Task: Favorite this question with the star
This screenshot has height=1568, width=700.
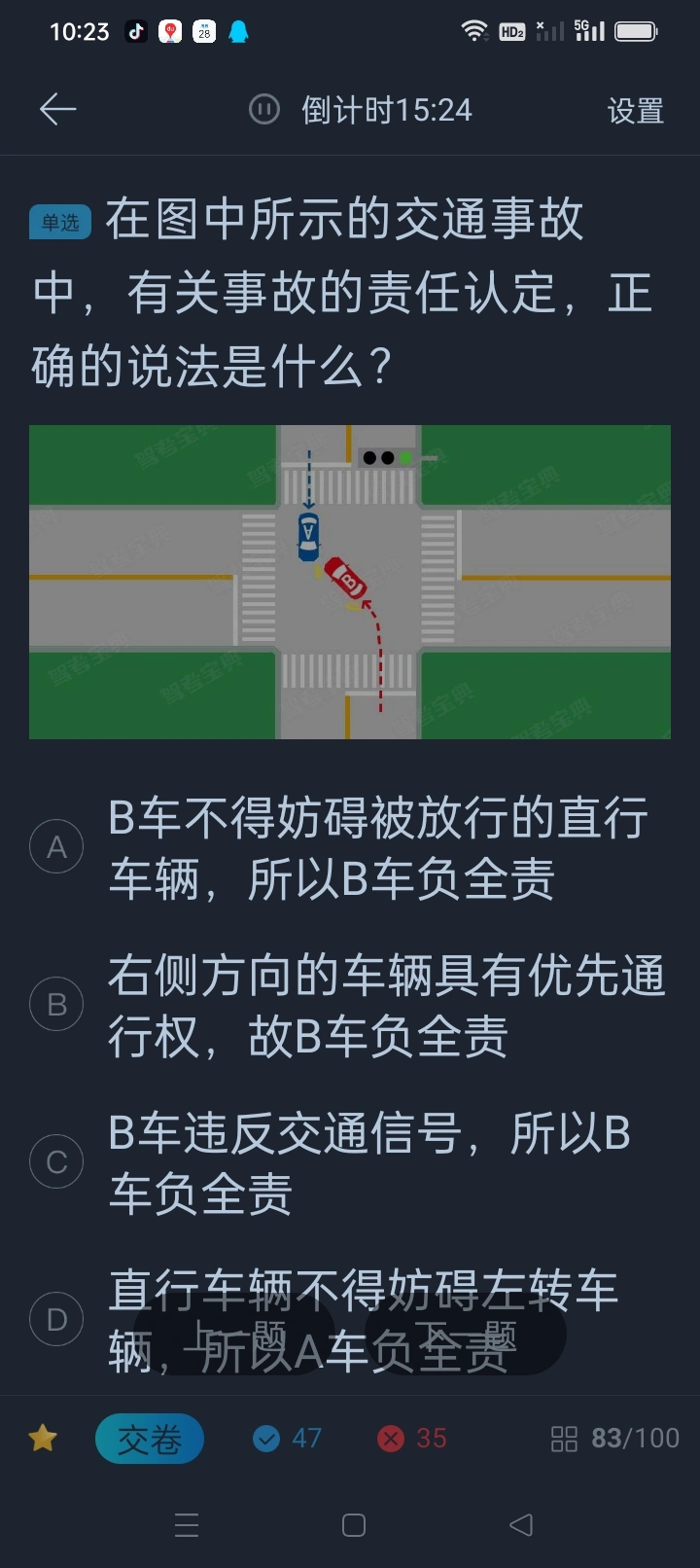Action: 43,1438
